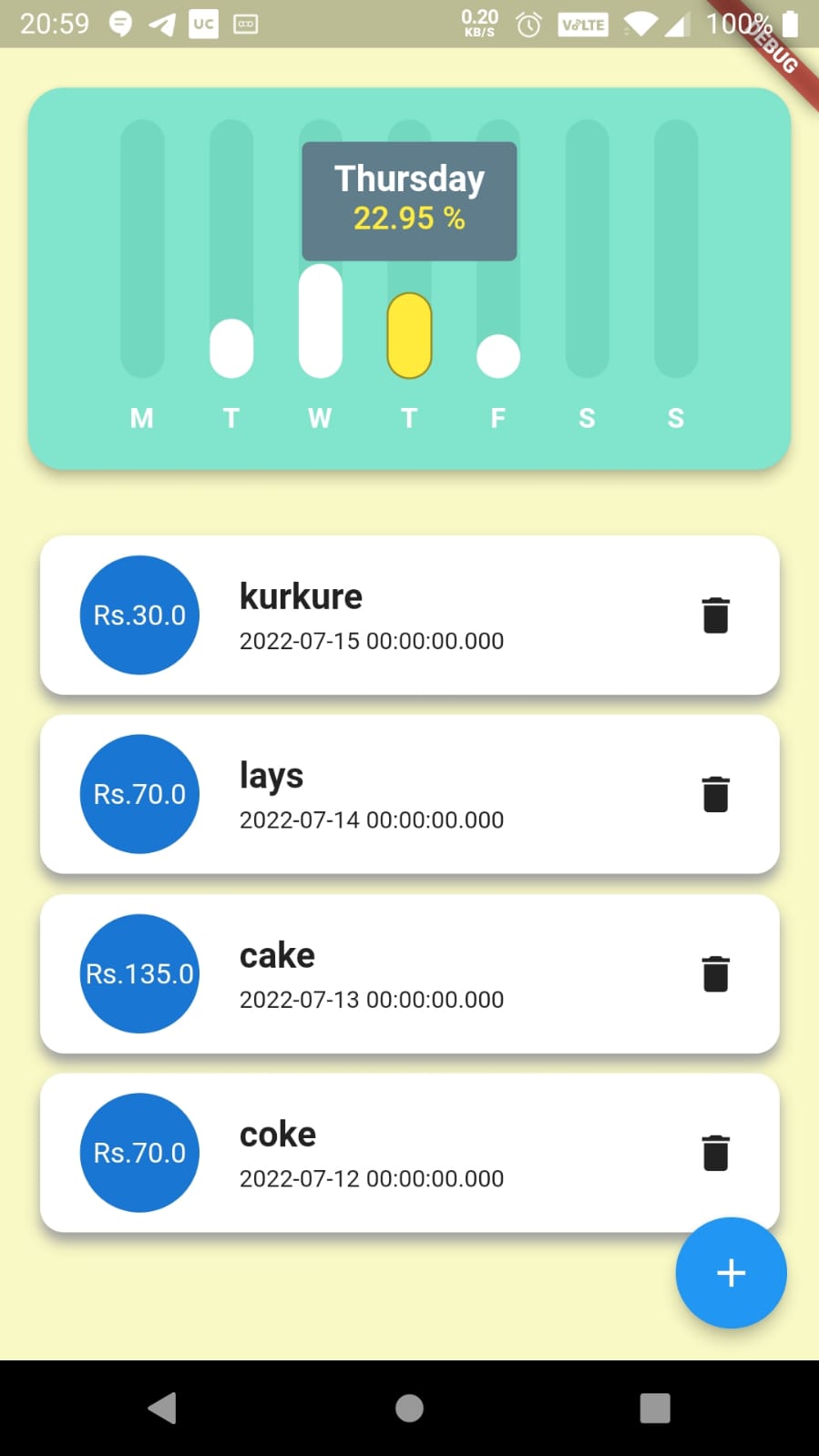Delete the coke expense entry
This screenshot has height=1456, width=819.
[x=716, y=1153]
